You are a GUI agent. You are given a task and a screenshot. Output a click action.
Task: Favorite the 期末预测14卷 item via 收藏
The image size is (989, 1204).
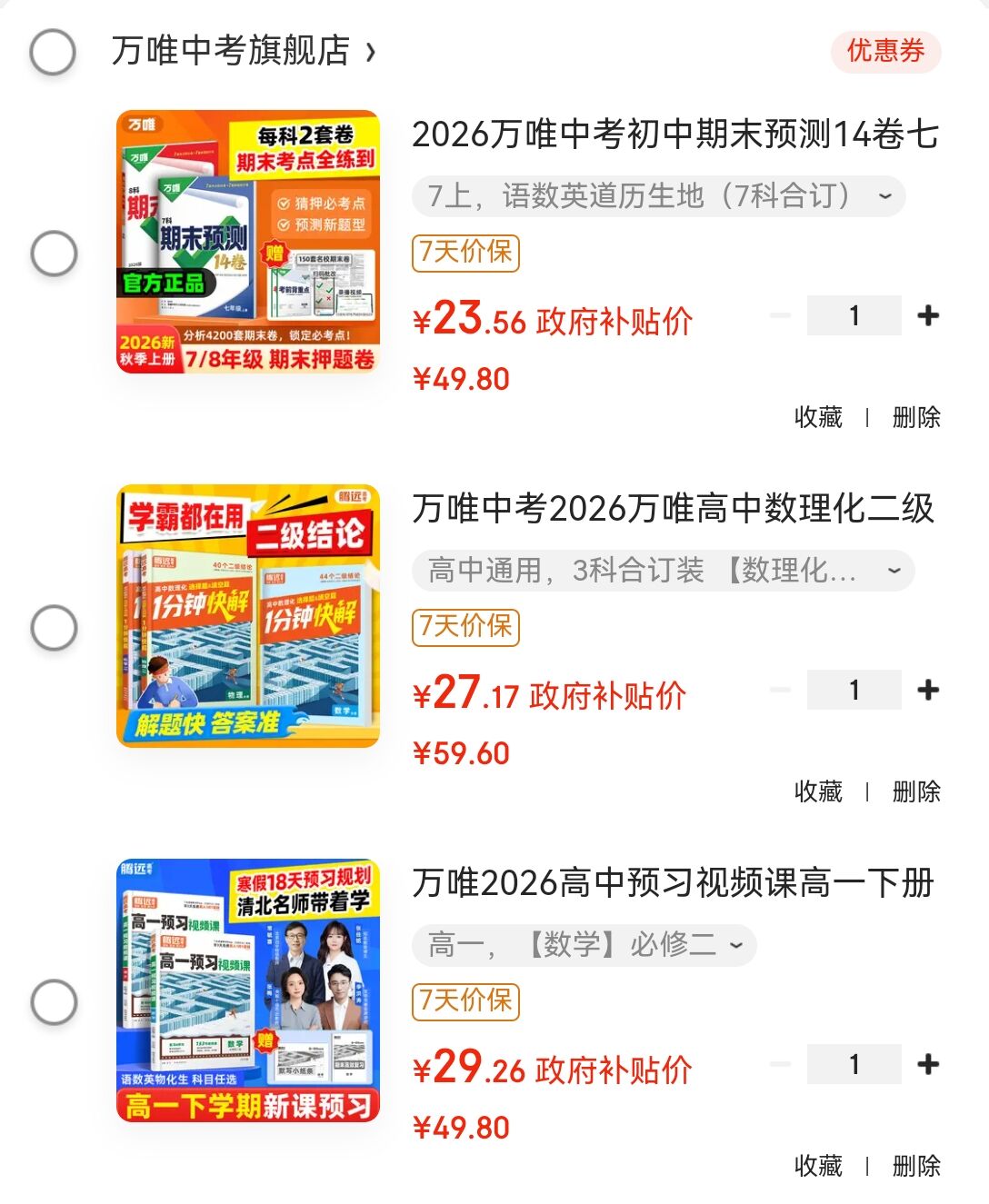(x=818, y=417)
